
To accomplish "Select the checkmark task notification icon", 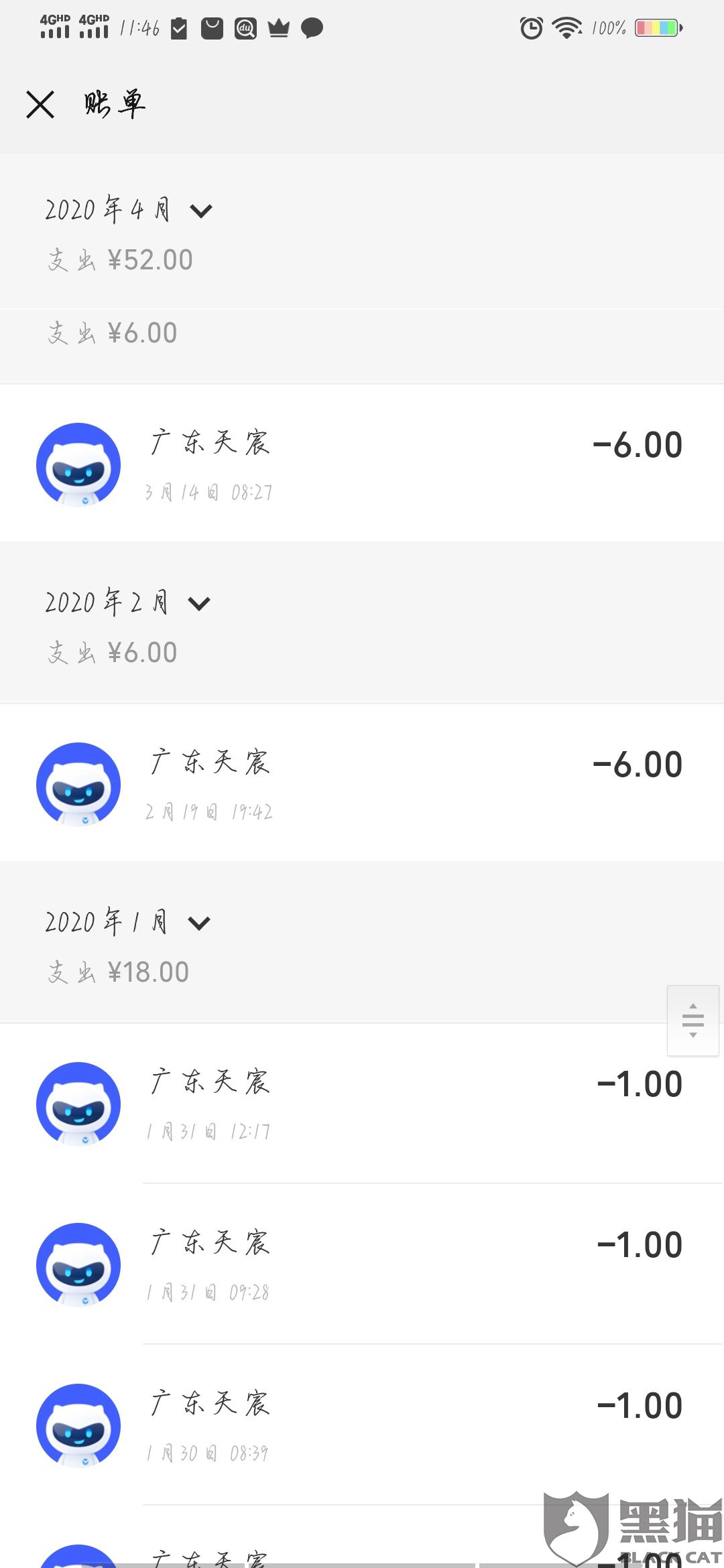I will [x=180, y=28].
